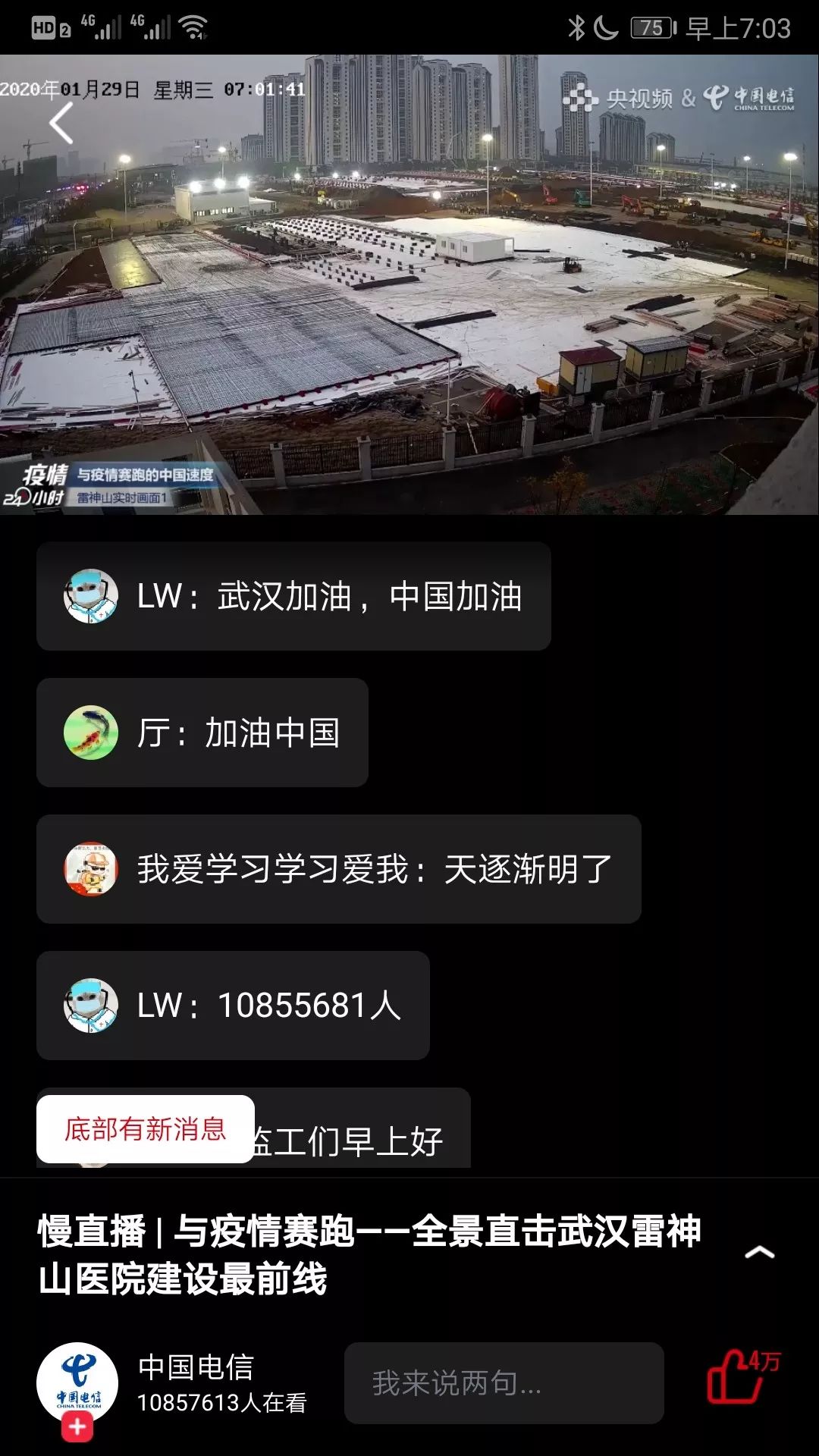819x1456 pixels.
Task: Jump to new messages at the bottom
Action: [x=145, y=1129]
